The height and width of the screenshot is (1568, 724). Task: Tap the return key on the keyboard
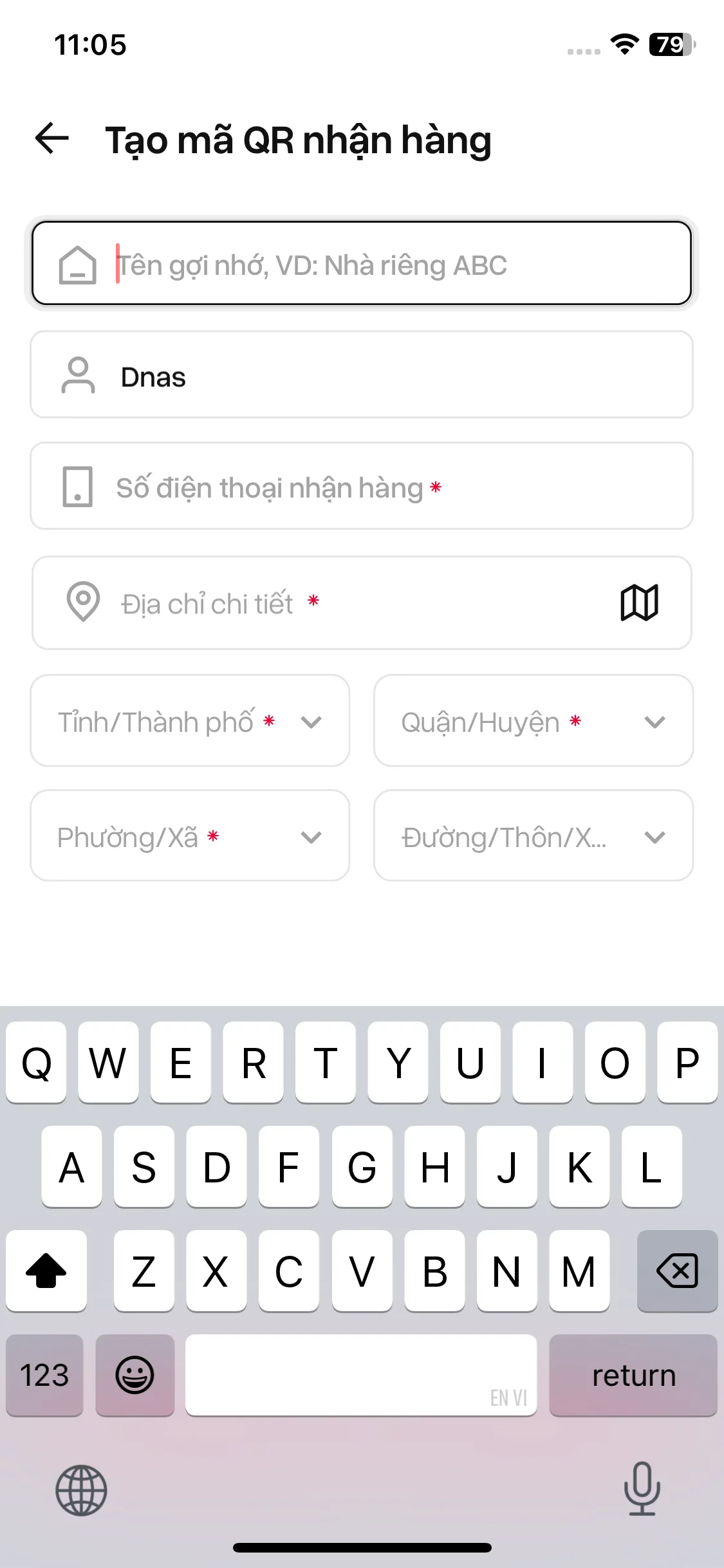(x=633, y=1376)
